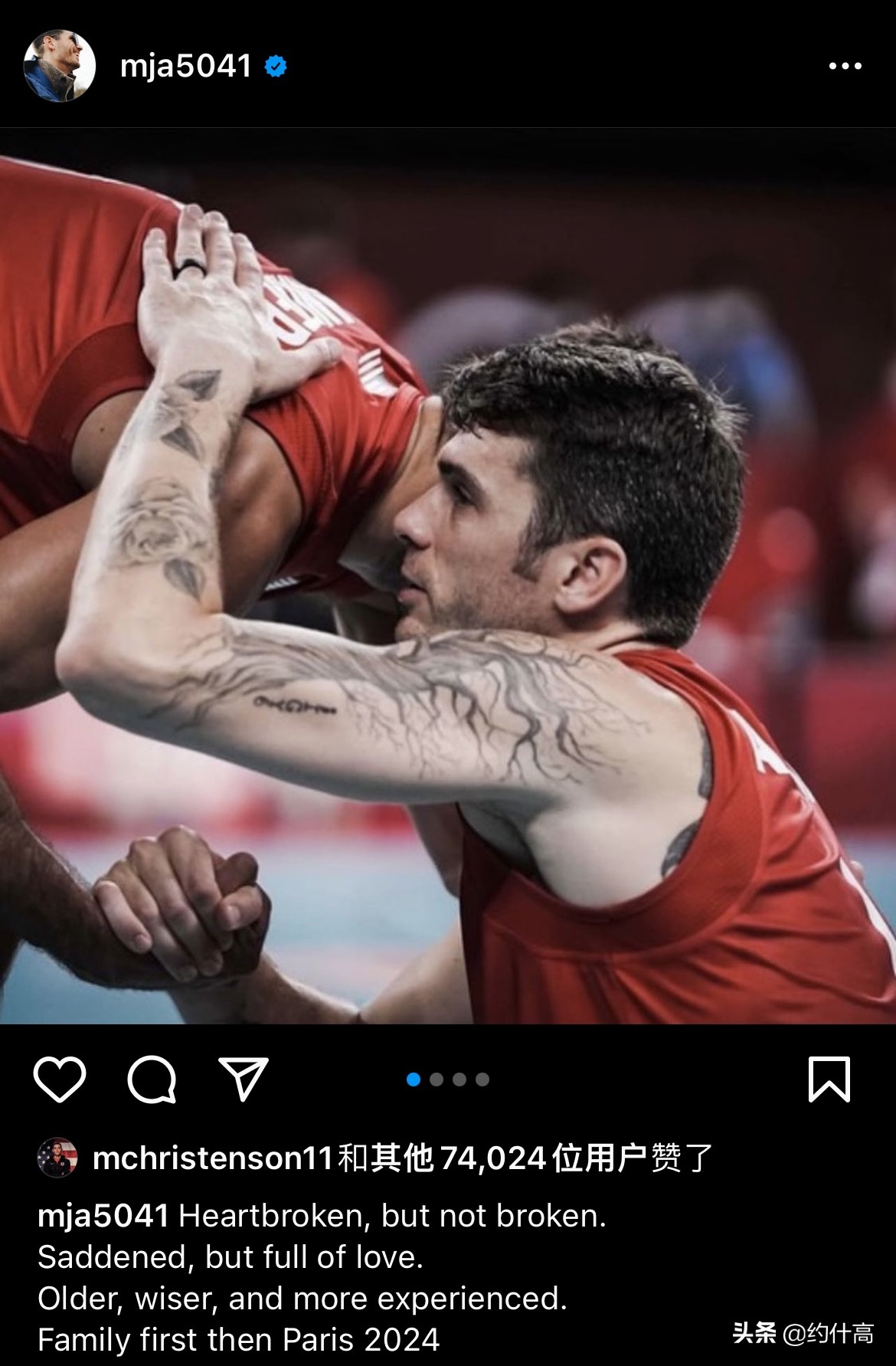Open the three-dot overflow menu
The width and height of the screenshot is (896, 1366).
click(x=845, y=67)
